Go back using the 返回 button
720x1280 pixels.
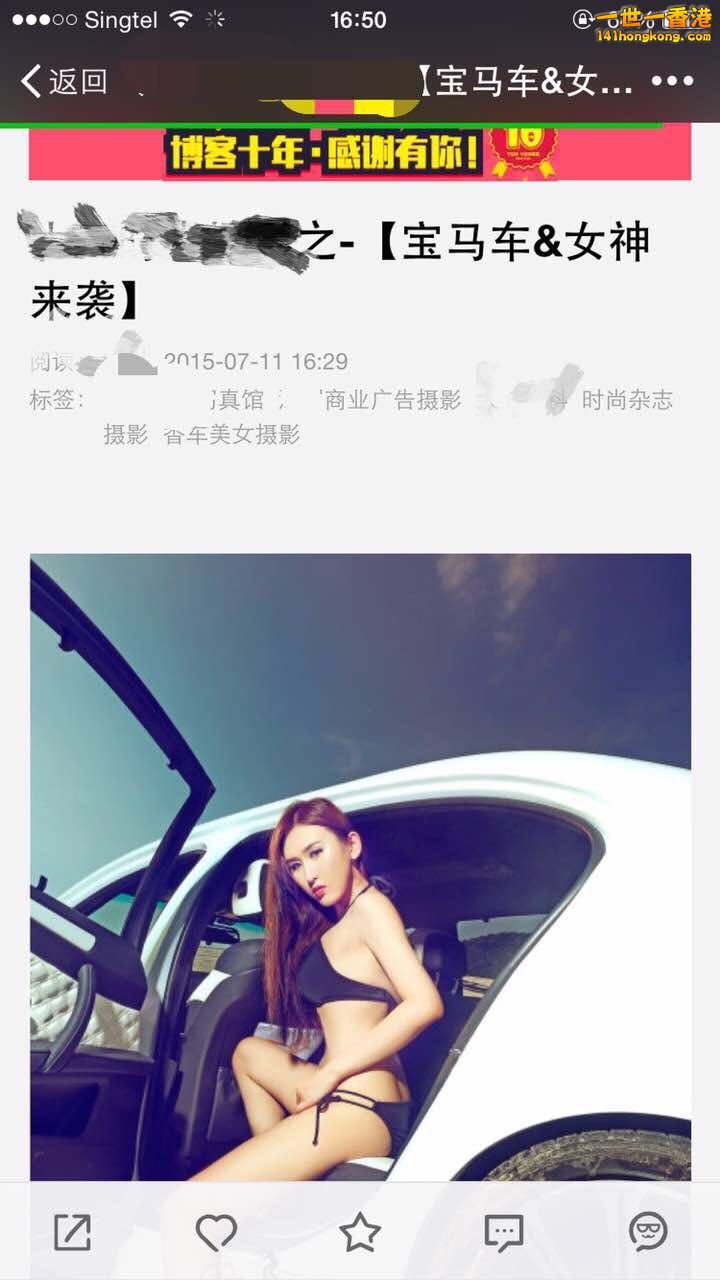(64, 82)
